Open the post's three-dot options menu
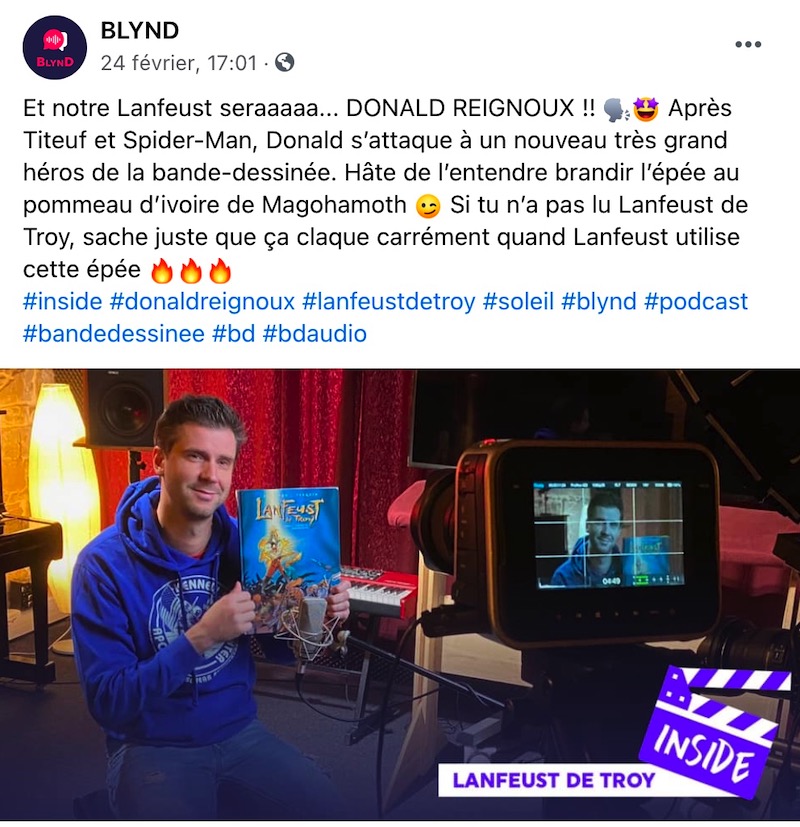800x827 pixels. [x=748, y=45]
